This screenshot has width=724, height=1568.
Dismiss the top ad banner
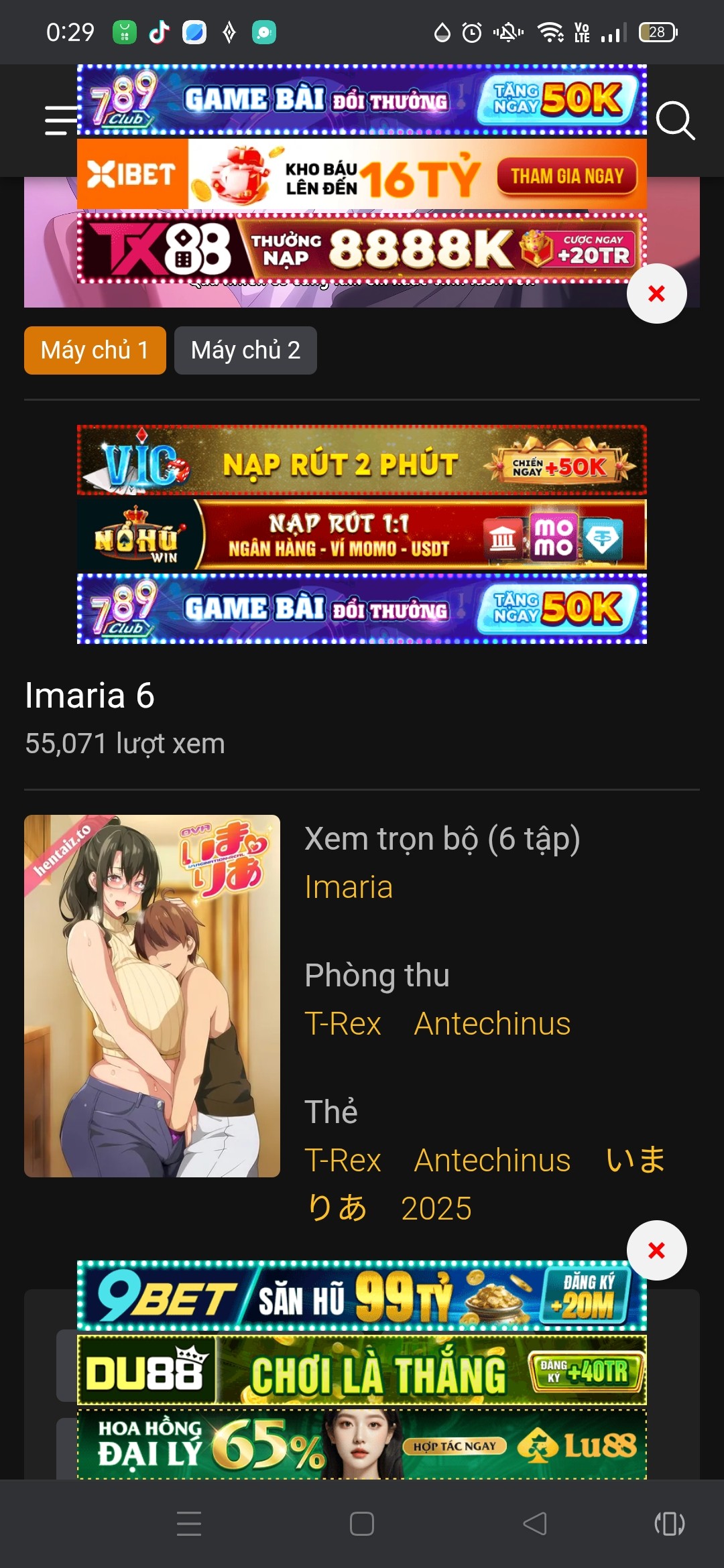point(656,293)
